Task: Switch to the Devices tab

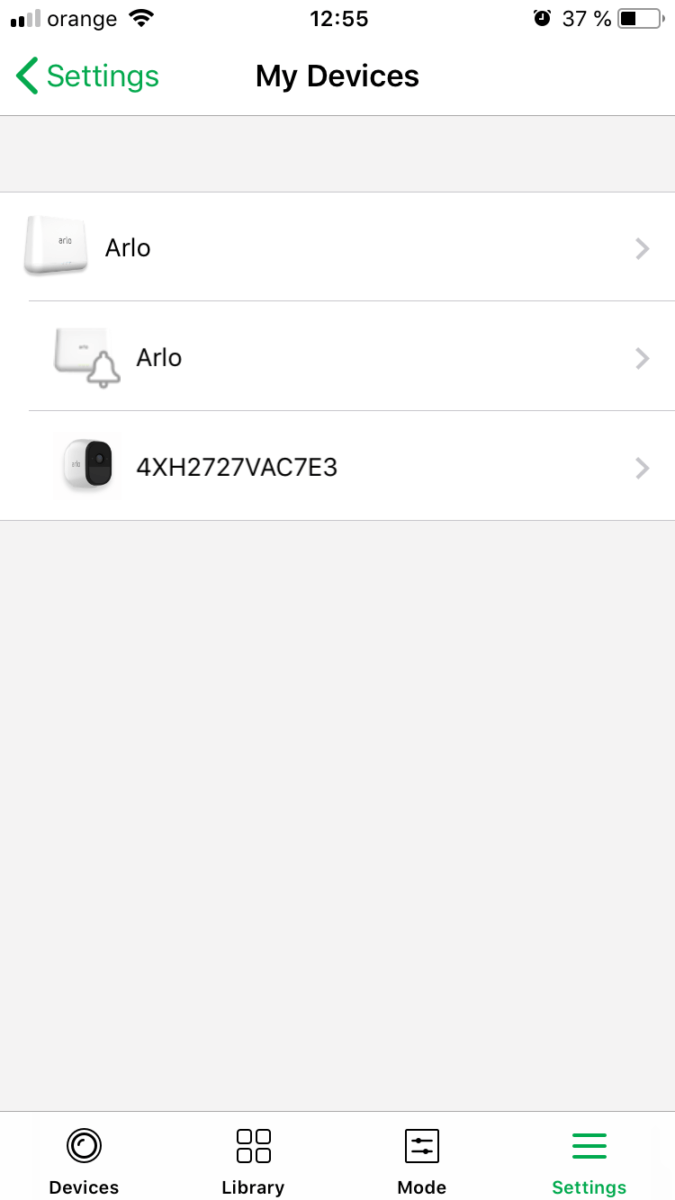Action: (84, 1160)
